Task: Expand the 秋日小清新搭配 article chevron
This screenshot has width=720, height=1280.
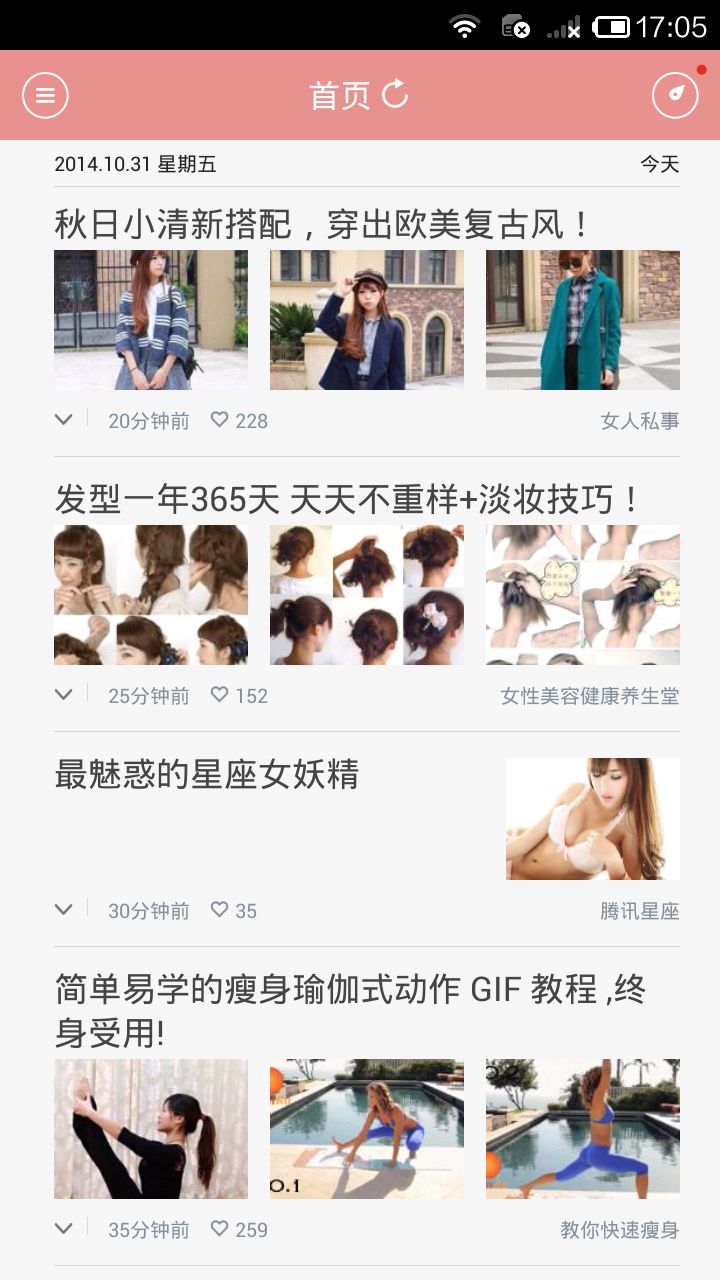Action: [63, 420]
